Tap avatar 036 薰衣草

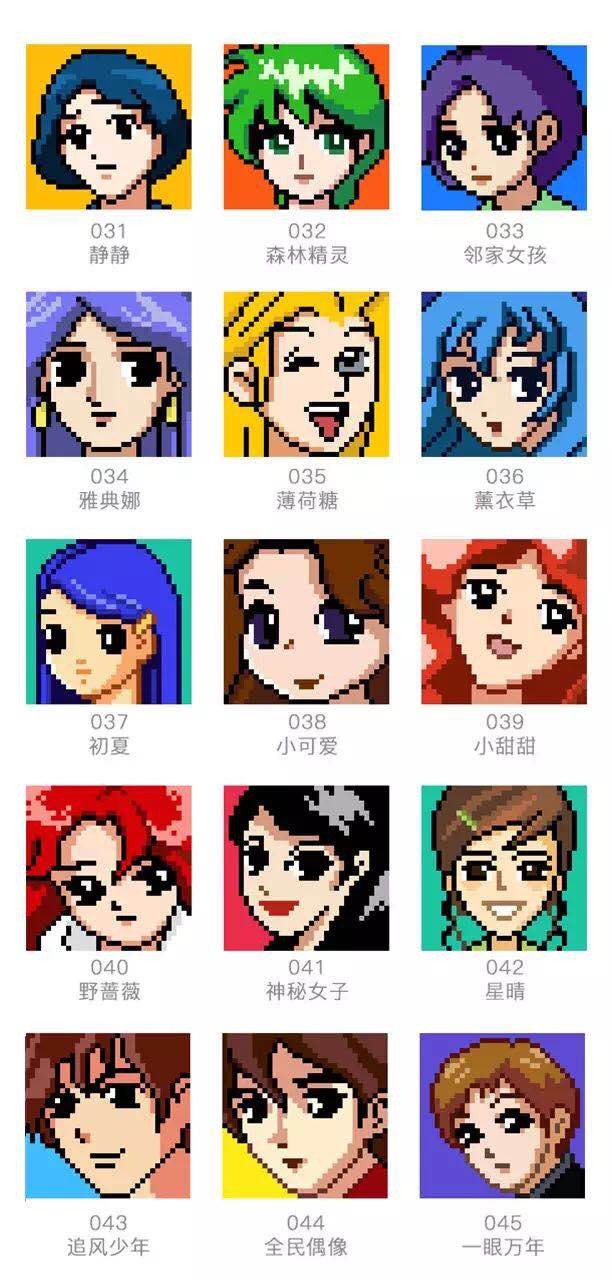point(503,374)
